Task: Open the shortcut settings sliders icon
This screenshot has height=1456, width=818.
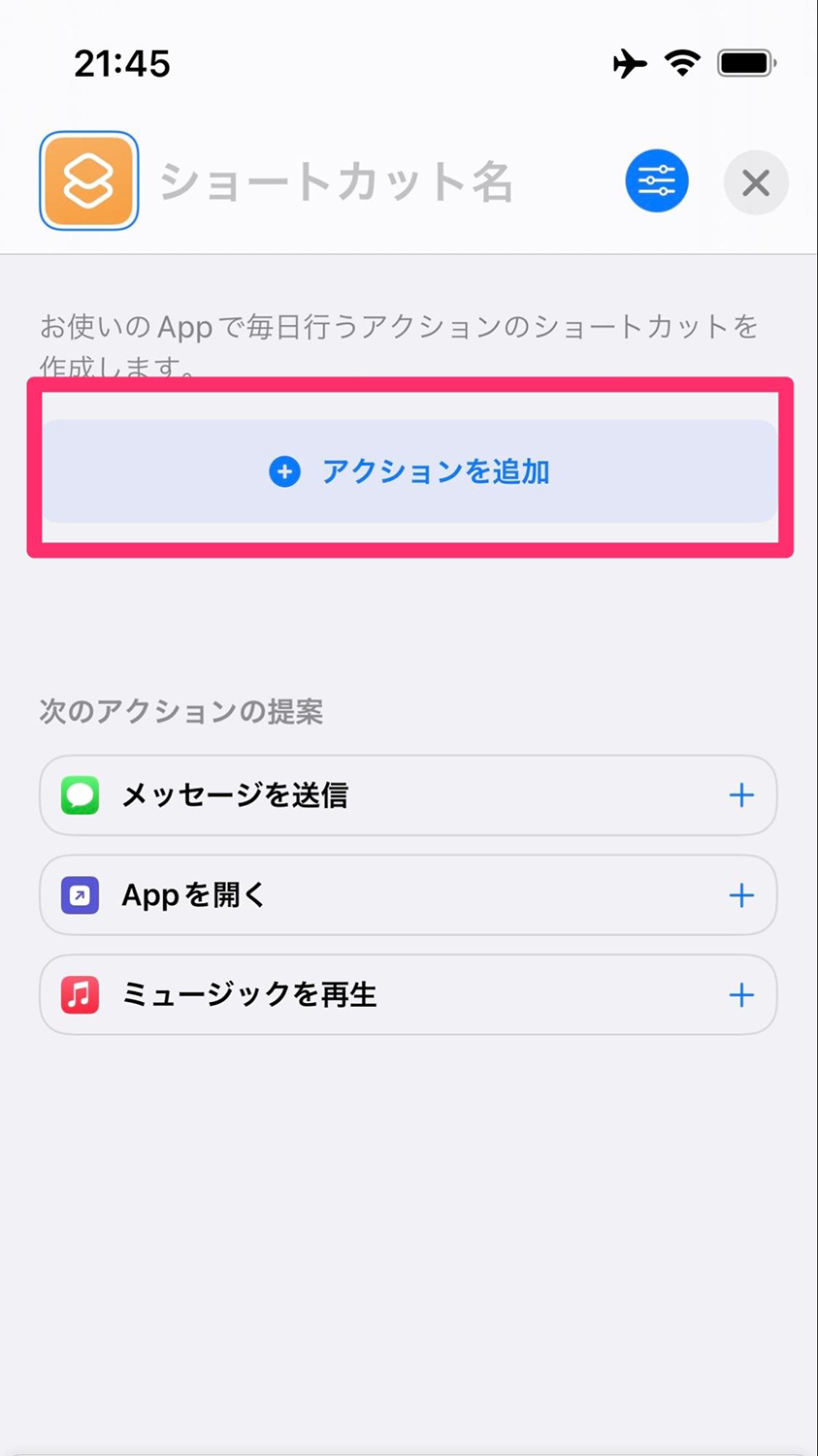Action: point(657,181)
